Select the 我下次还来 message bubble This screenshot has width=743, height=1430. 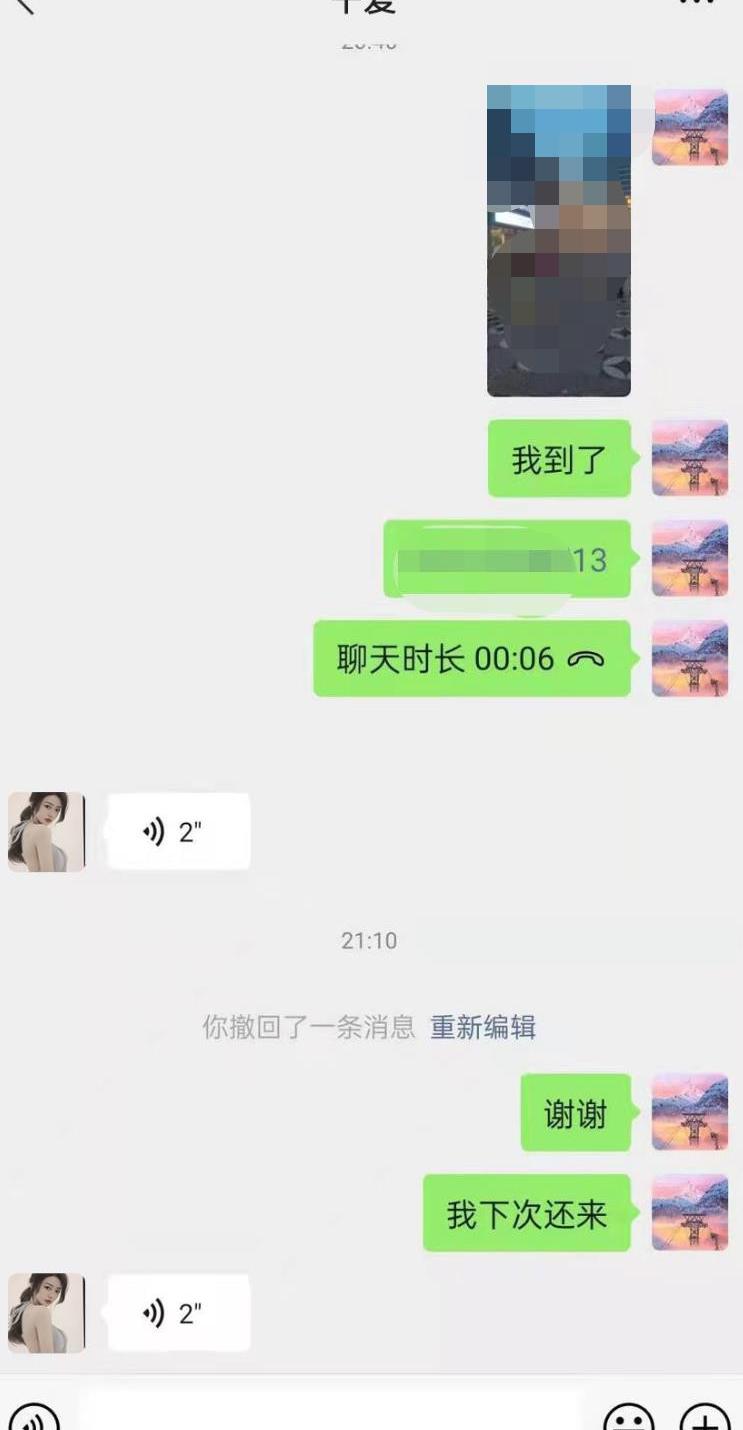click(x=527, y=1214)
